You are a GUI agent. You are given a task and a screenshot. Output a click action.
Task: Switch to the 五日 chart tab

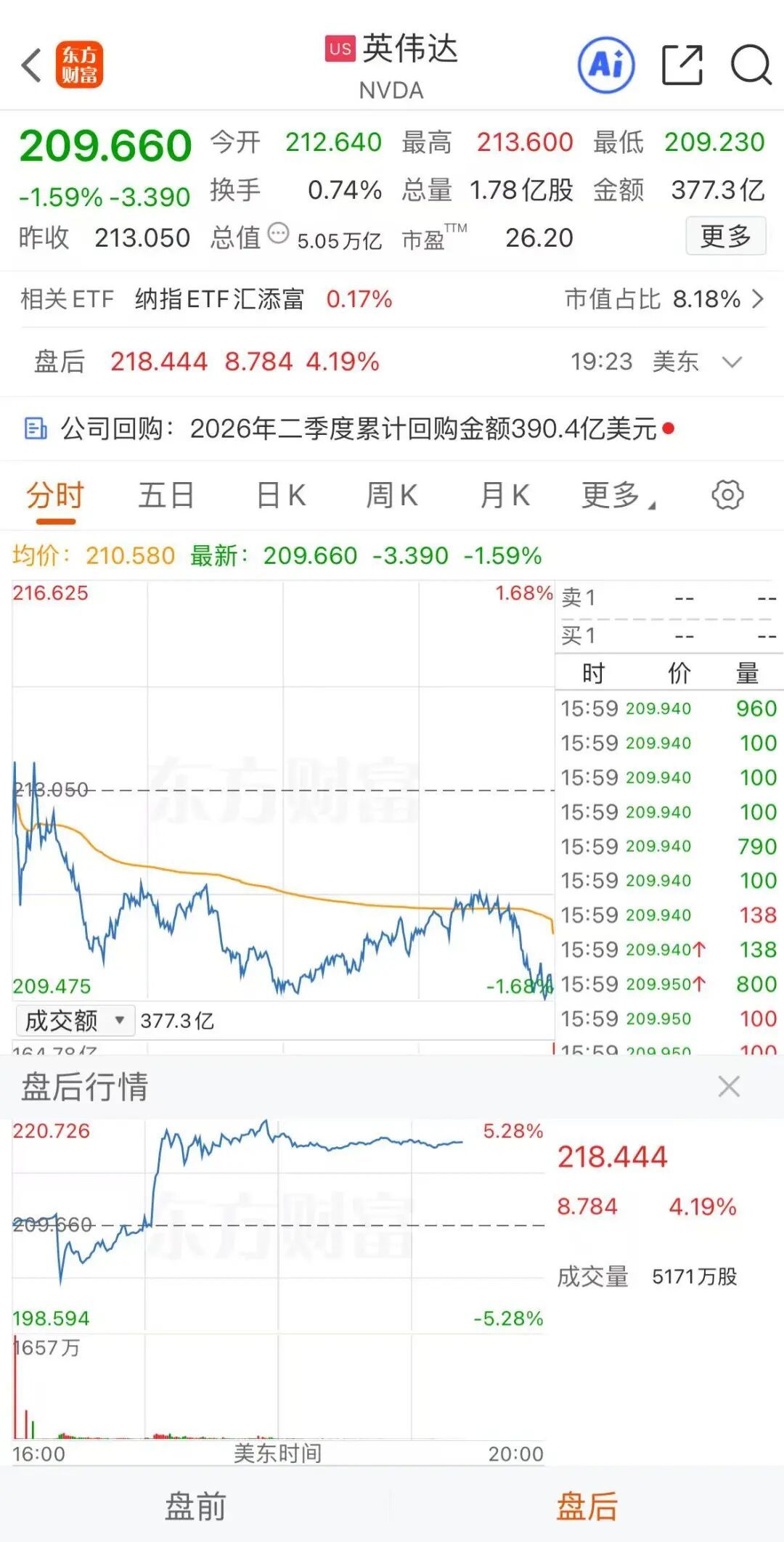(x=166, y=496)
